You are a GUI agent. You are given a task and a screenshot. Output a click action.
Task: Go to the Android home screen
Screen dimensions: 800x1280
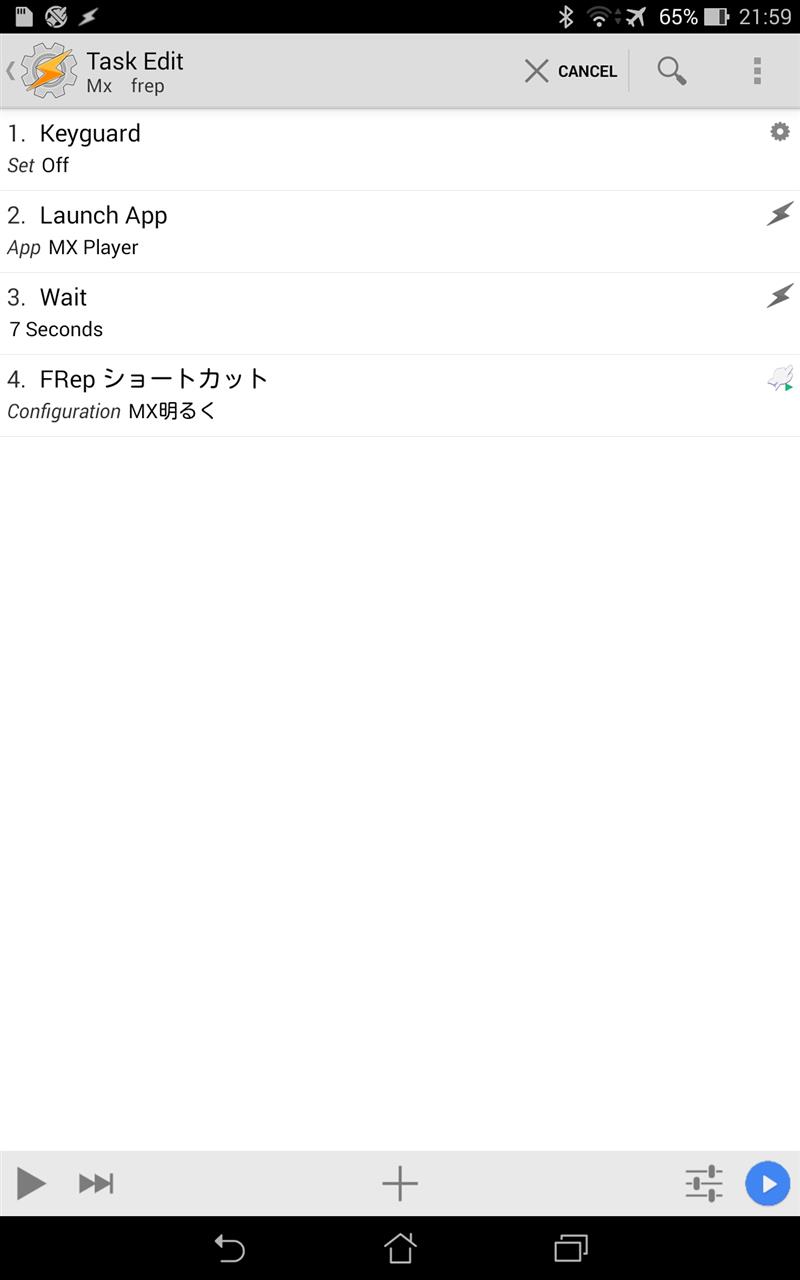coord(400,1248)
